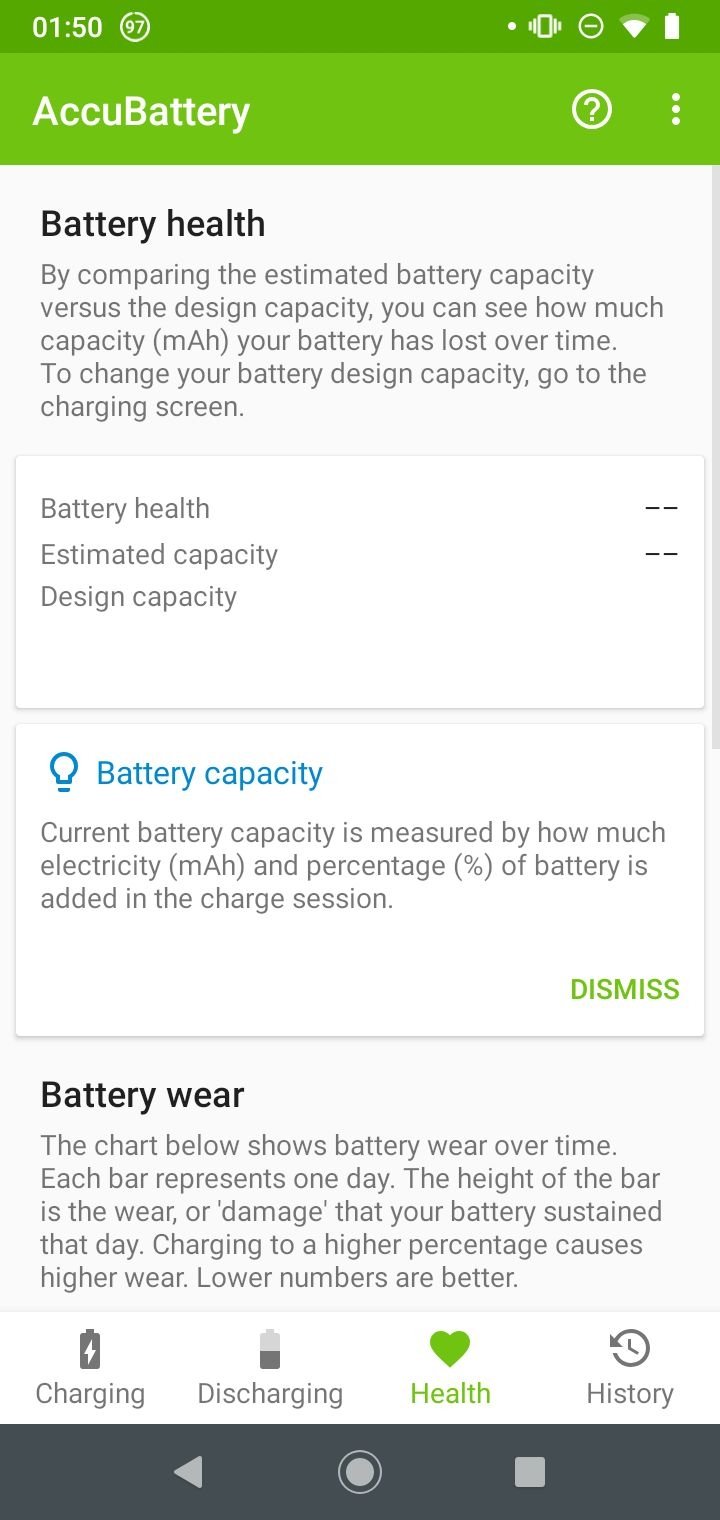Open the help question mark icon
This screenshot has width=720, height=1520.
591,109
